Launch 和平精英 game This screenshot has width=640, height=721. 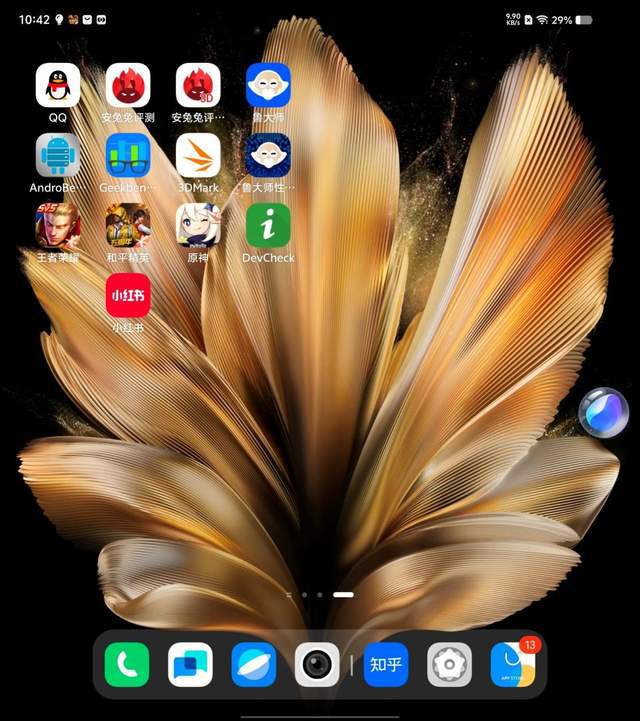click(x=128, y=226)
